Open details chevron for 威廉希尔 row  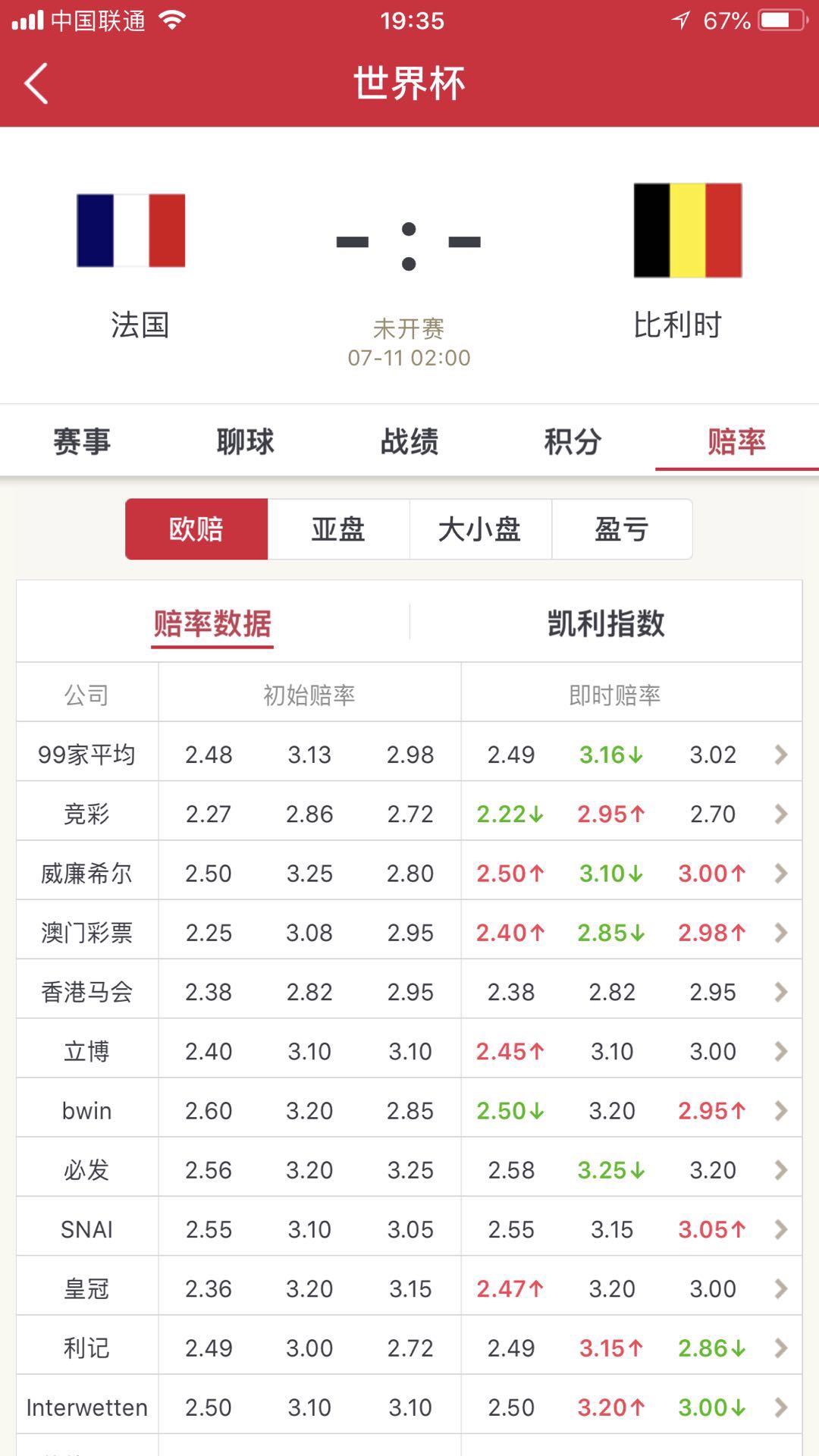(780, 874)
